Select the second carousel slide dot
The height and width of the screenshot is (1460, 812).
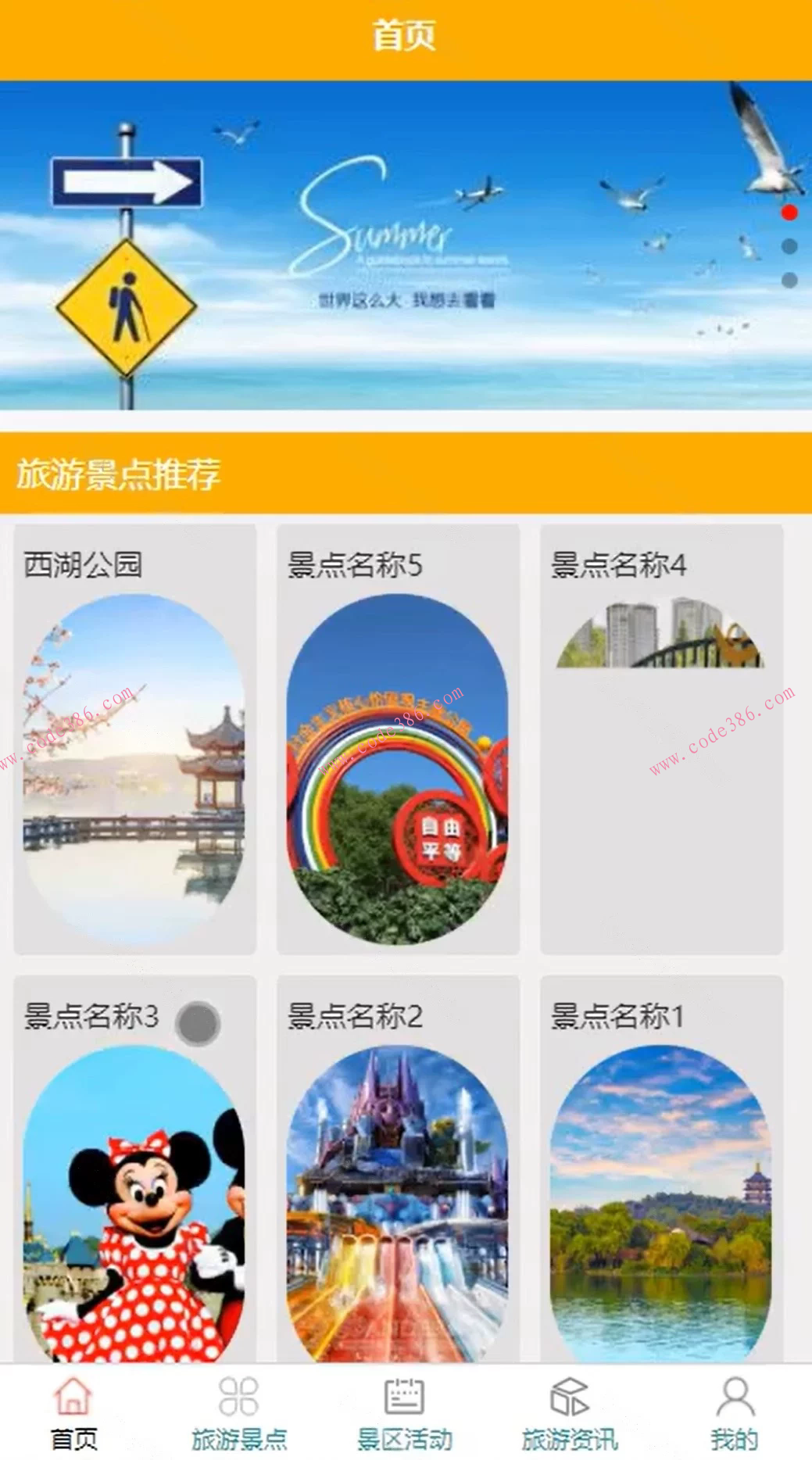coord(789,246)
